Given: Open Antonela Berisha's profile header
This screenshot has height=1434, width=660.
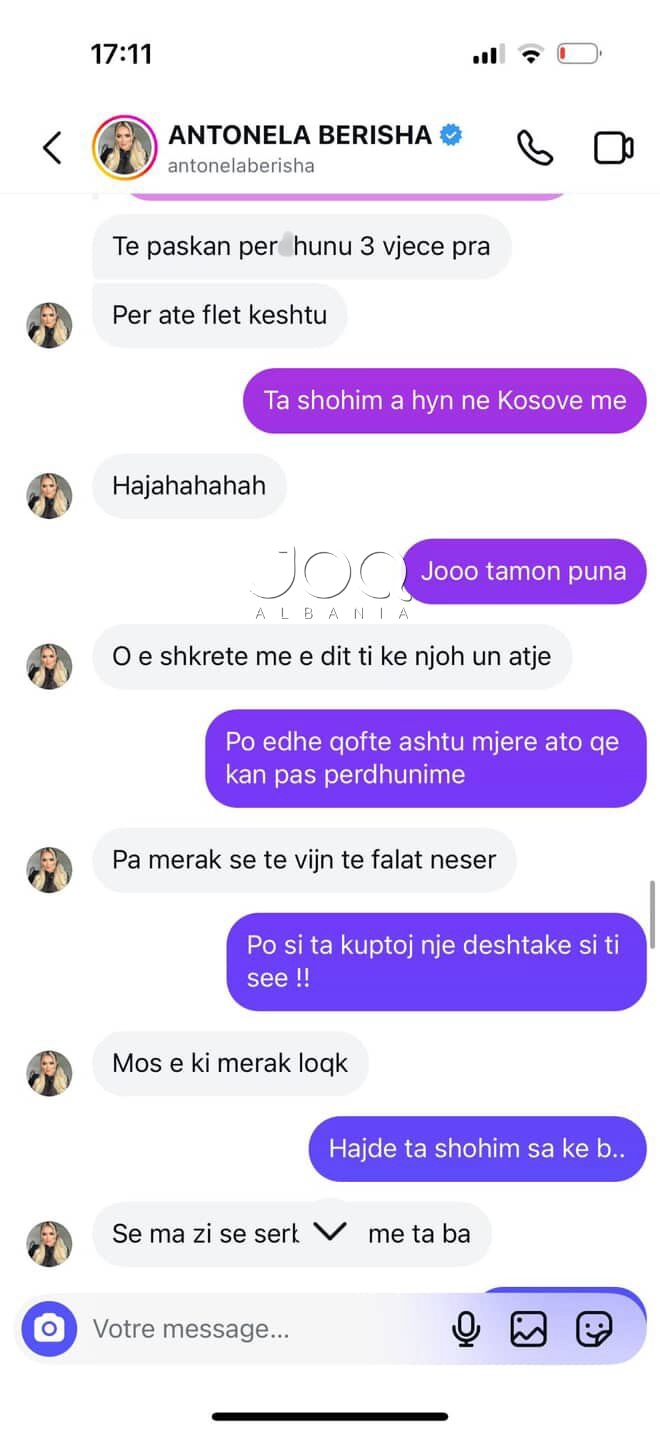Looking at the screenshot, I should pos(298,147).
